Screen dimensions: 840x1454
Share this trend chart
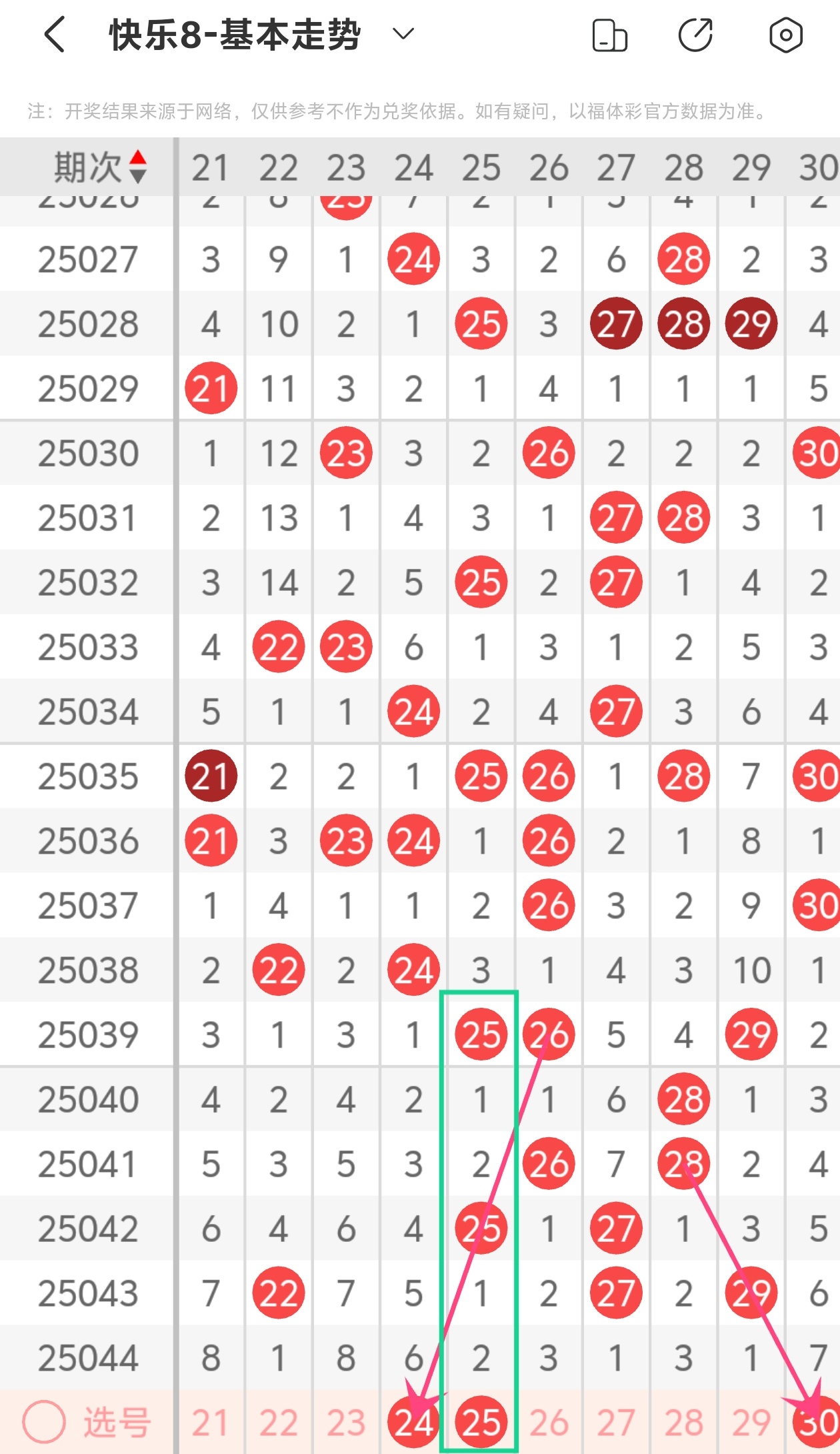695,35
